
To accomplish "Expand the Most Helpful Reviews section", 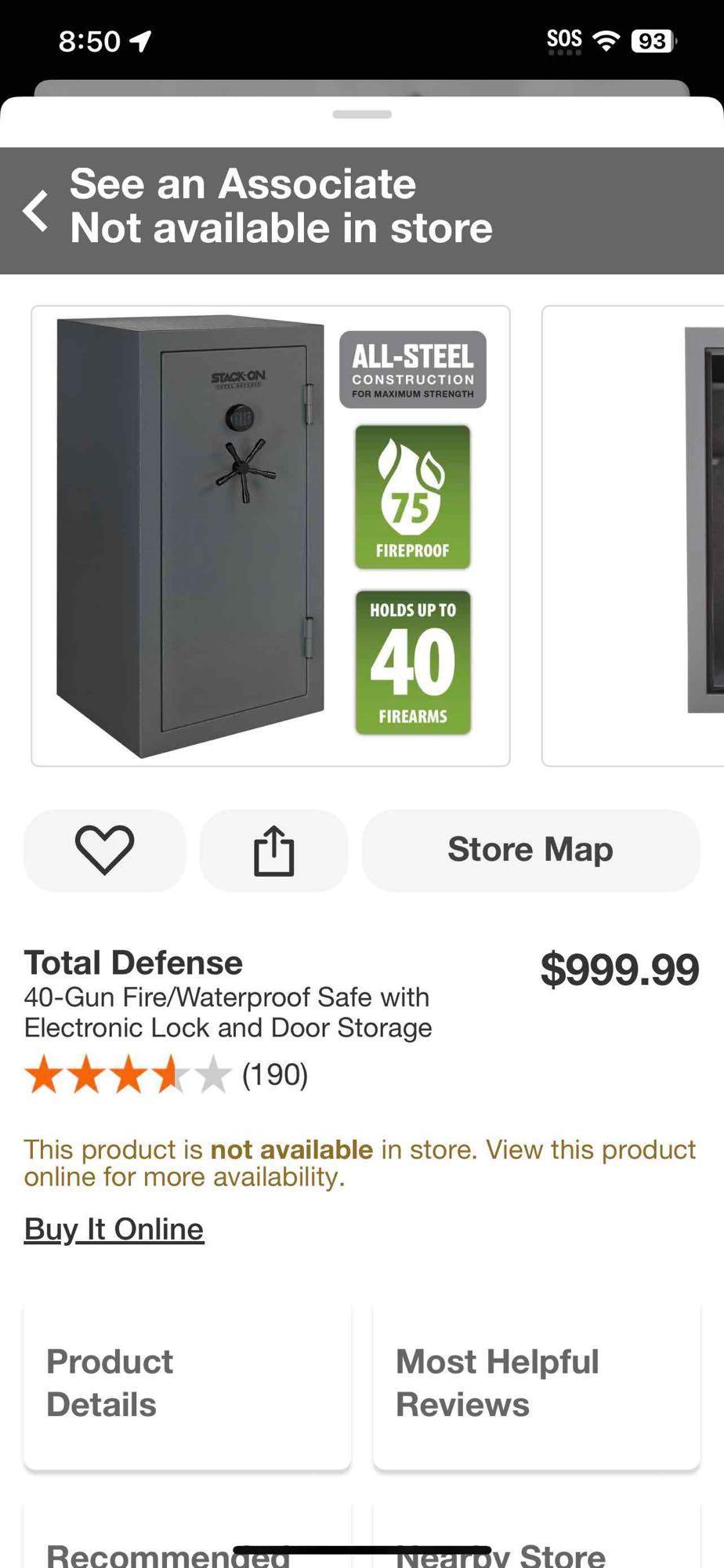I will 537,1383.
